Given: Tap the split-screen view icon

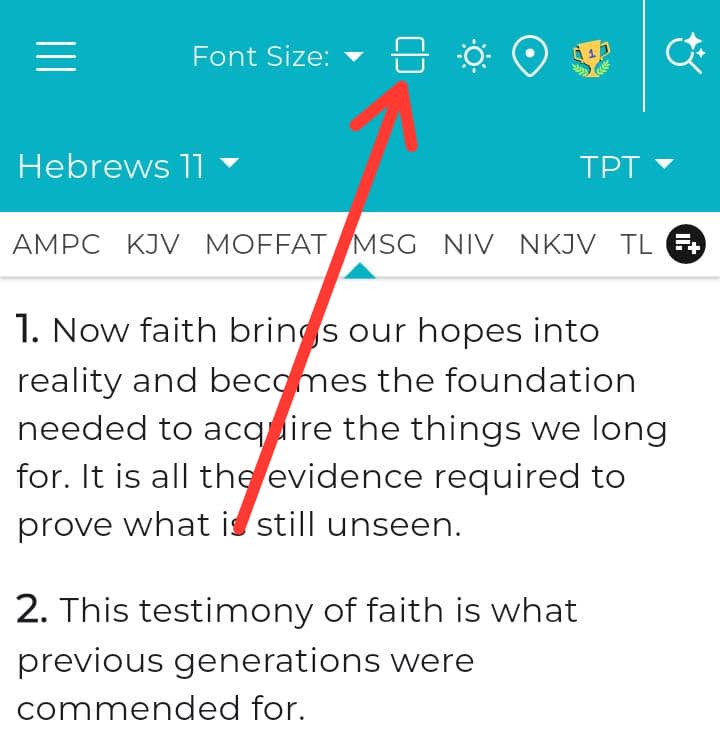Looking at the screenshot, I should 409,56.
